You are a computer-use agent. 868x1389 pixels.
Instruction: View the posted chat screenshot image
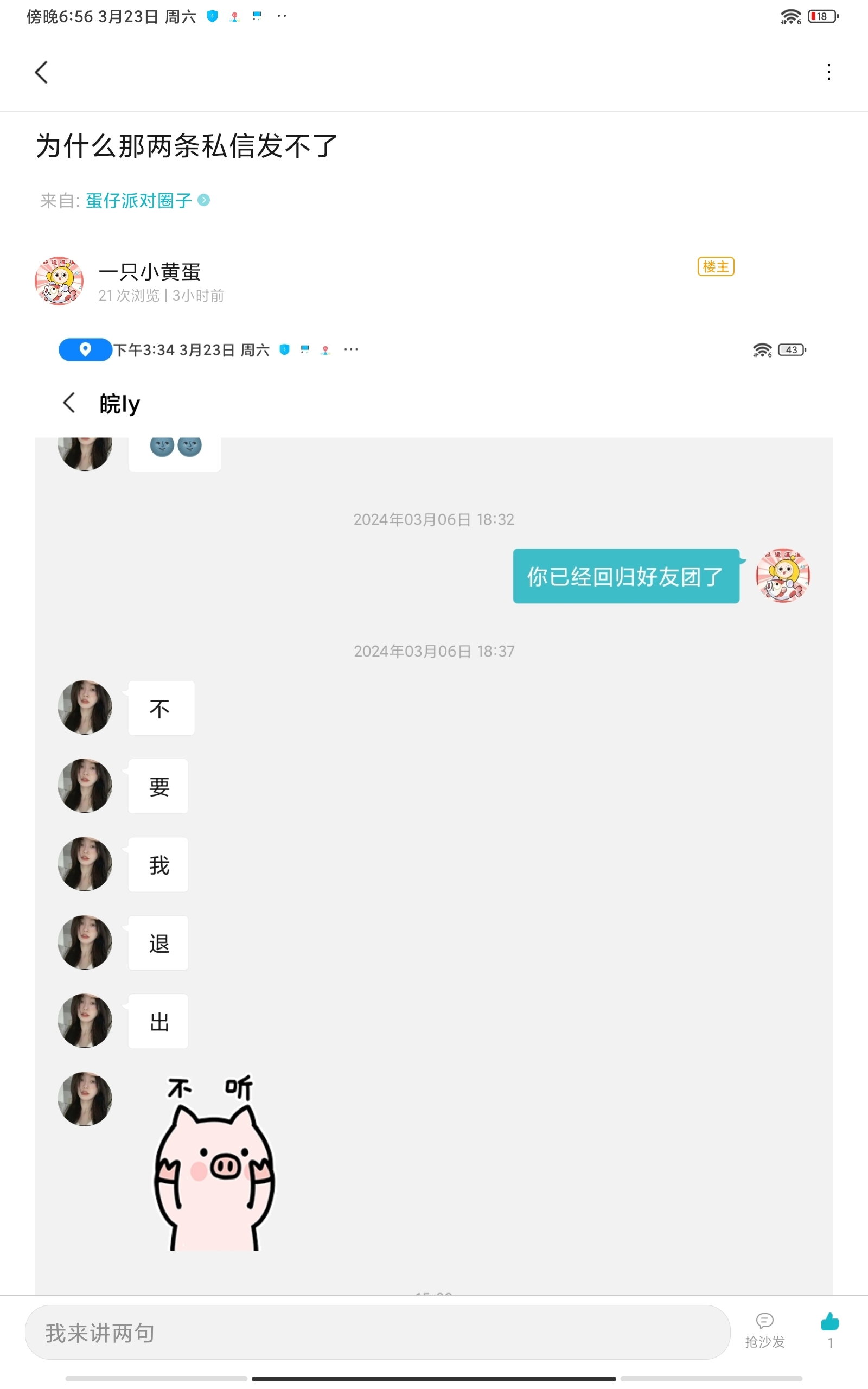(434, 804)
